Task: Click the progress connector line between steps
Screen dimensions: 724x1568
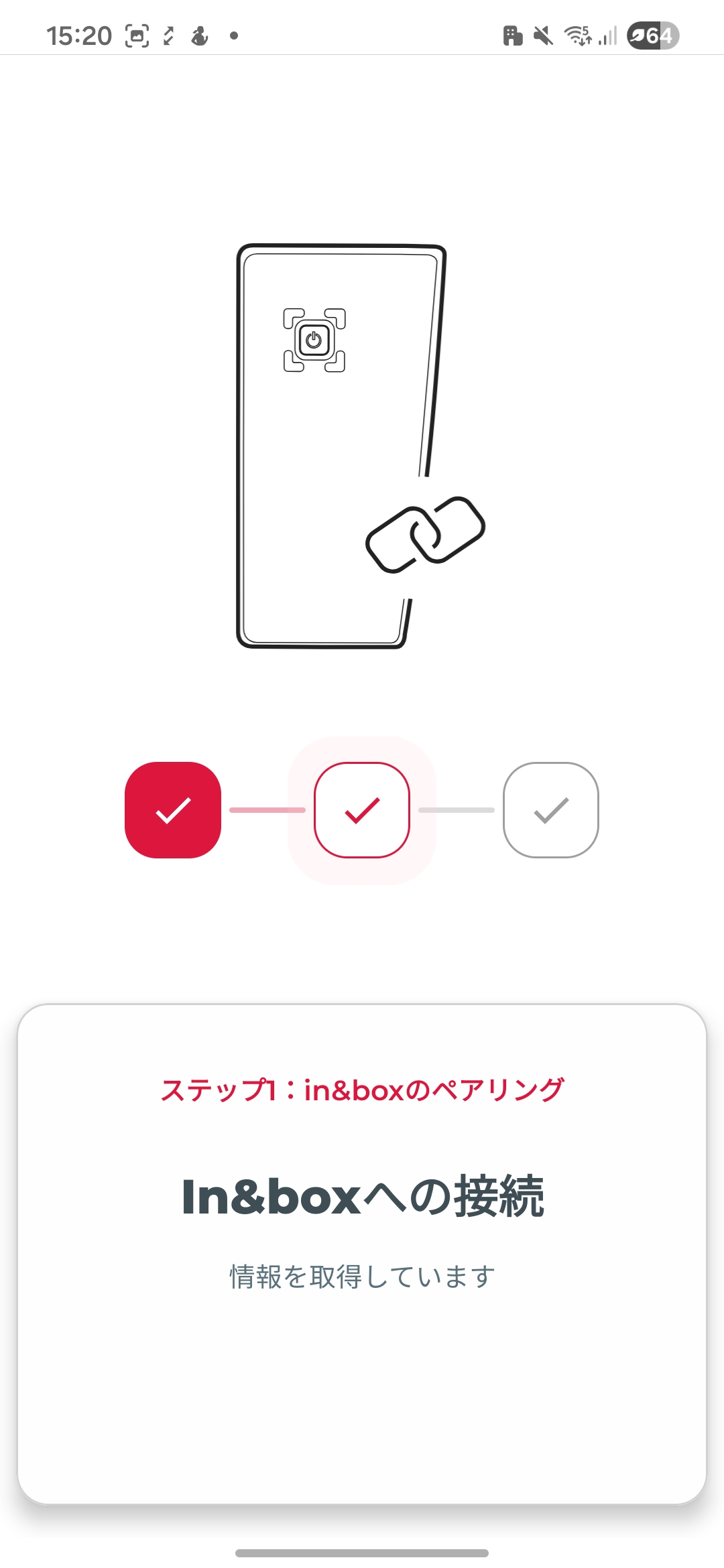Action: pos(267,811)
